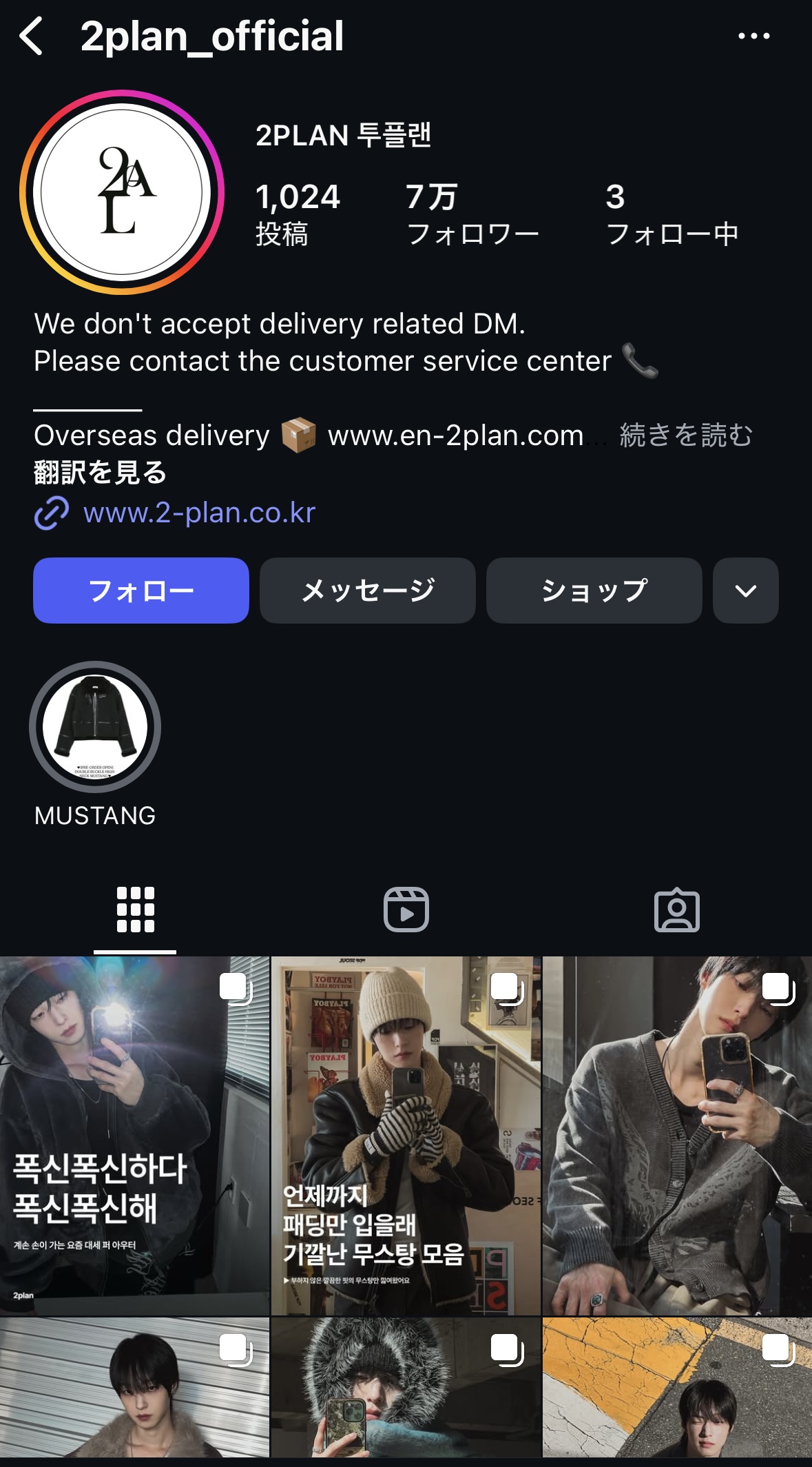Open the MUSTANG story highlight
Screen dimensions: 812x1467
point(95,727)
